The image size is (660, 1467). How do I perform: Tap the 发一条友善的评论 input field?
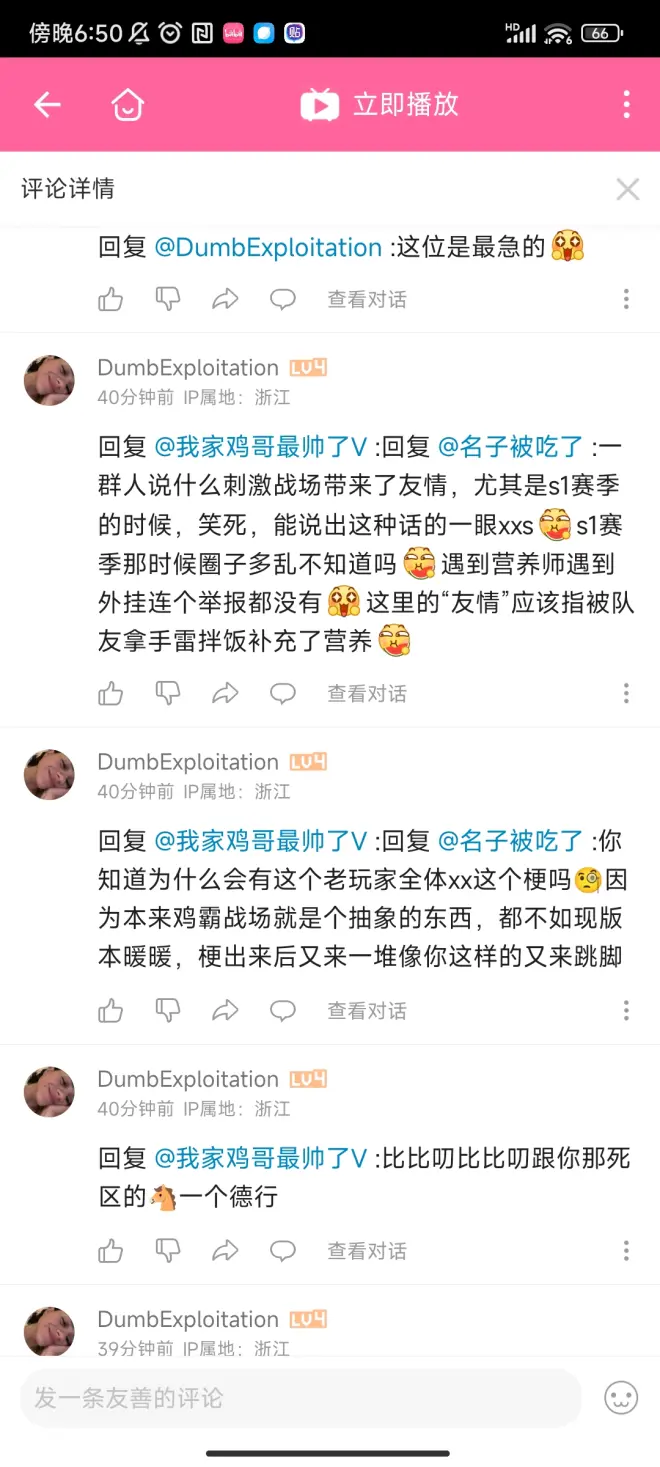pyautogui.click(x=300, y=1397)
